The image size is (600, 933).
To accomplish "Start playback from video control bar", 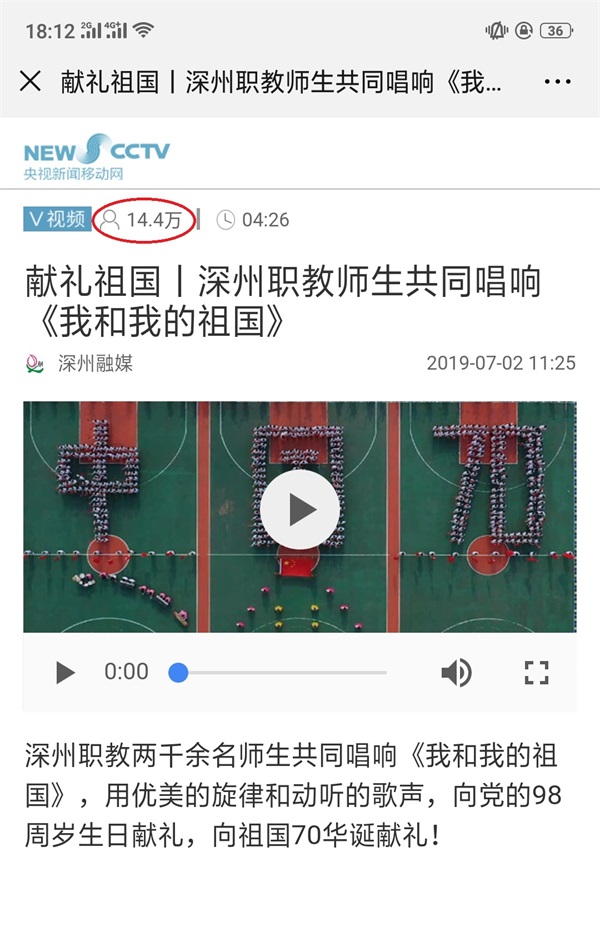I will pyautogui.click(x=65, y=673).
